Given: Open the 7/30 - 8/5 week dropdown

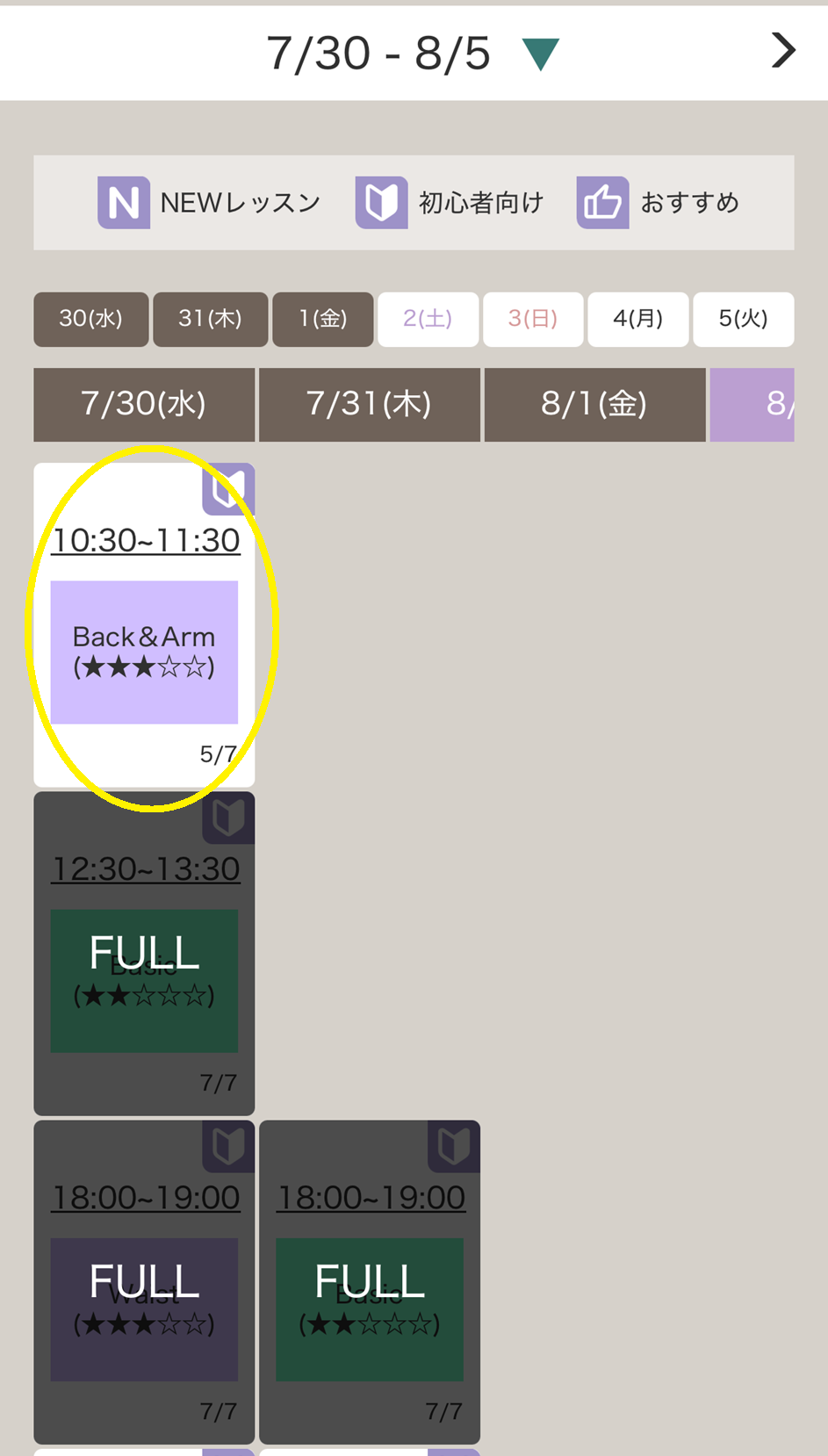Looking at the screenshot, I should [540, 54].
